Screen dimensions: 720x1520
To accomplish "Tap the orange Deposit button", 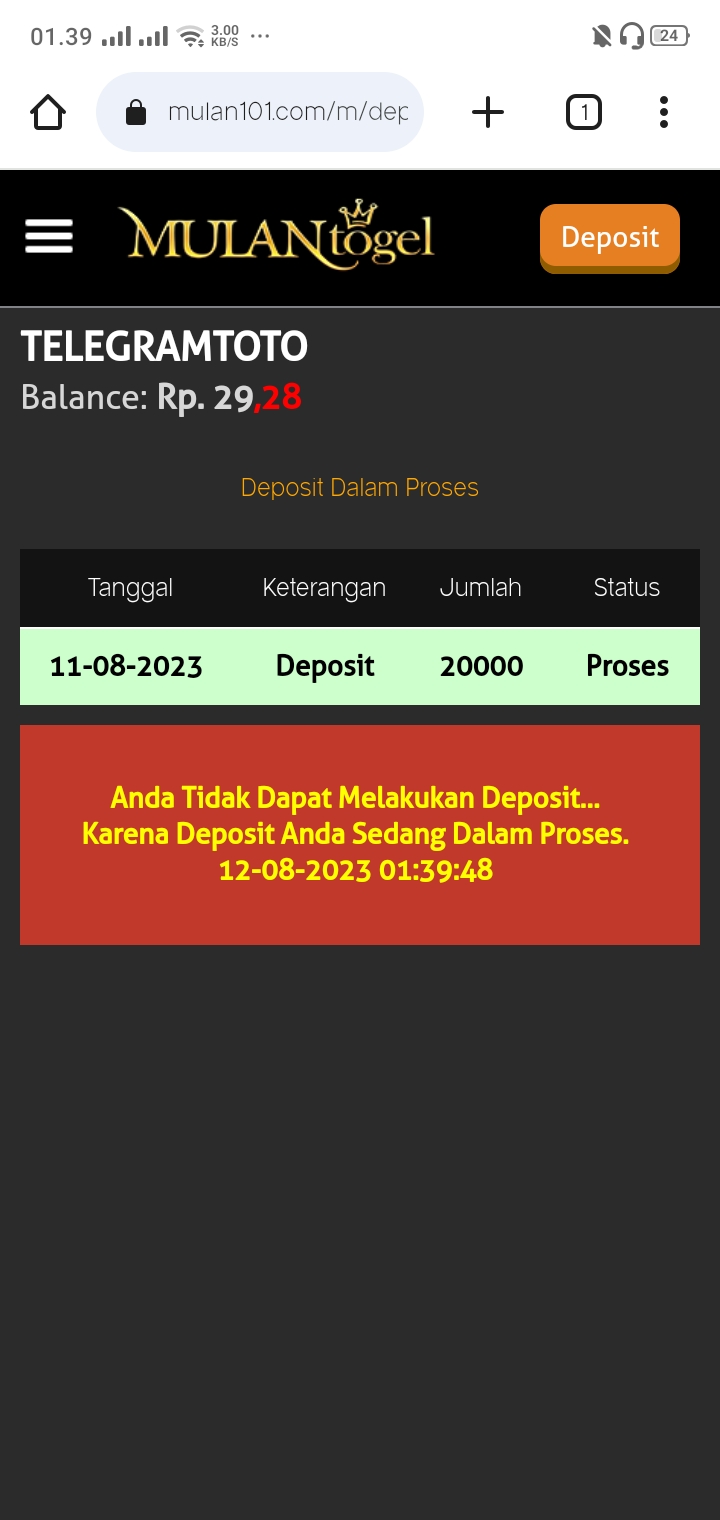I will tap(609, 237).
